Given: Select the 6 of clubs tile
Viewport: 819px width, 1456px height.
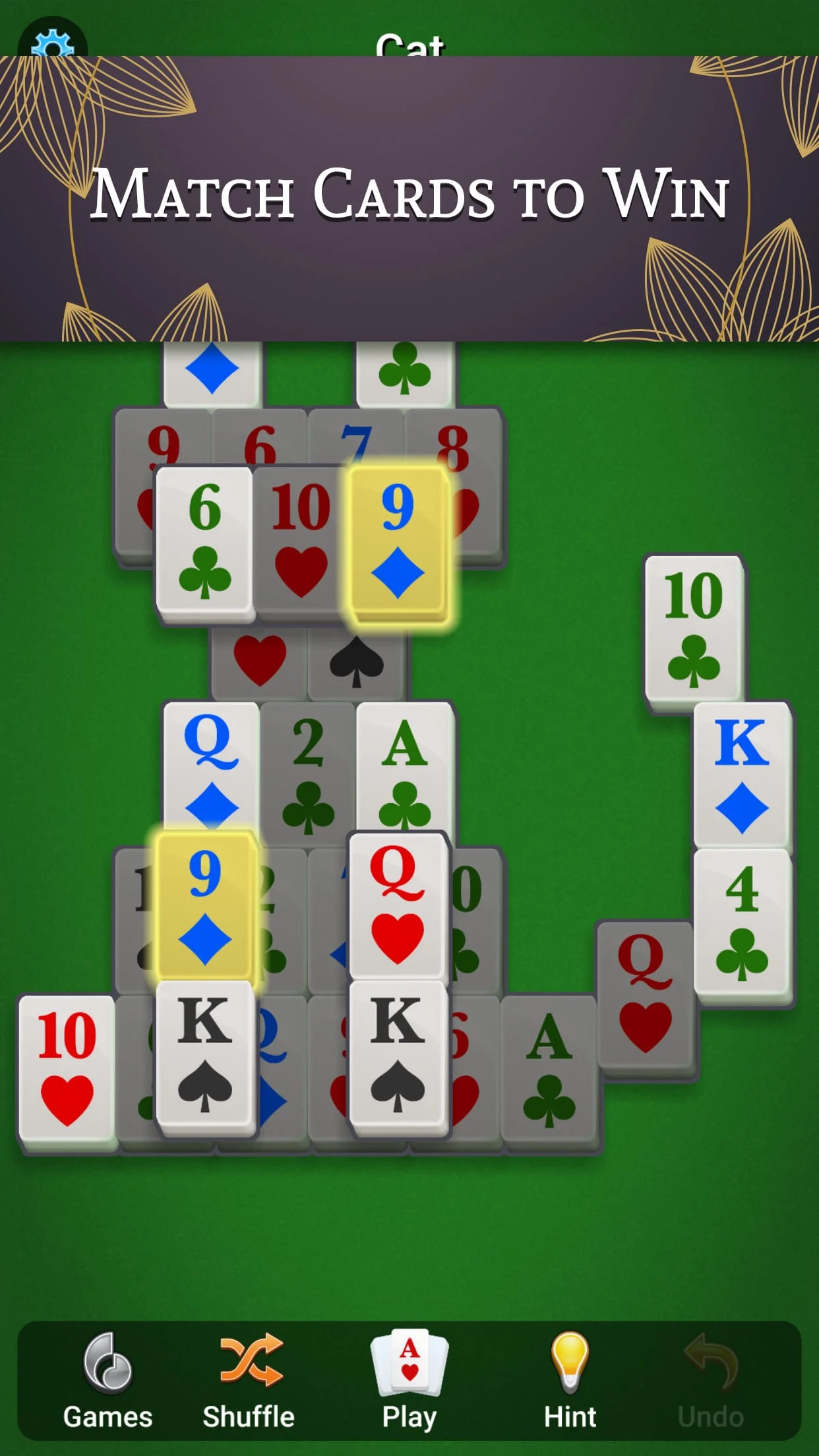Looking at the screenshot, I should 204,541.
